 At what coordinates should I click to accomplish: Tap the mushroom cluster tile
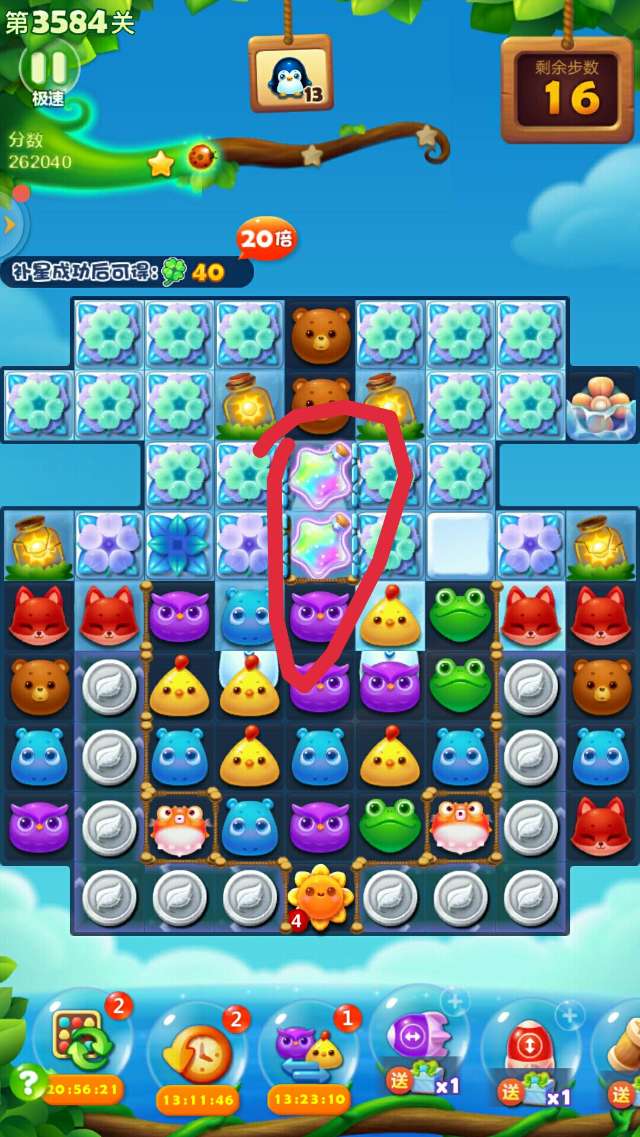click(603, 405)
